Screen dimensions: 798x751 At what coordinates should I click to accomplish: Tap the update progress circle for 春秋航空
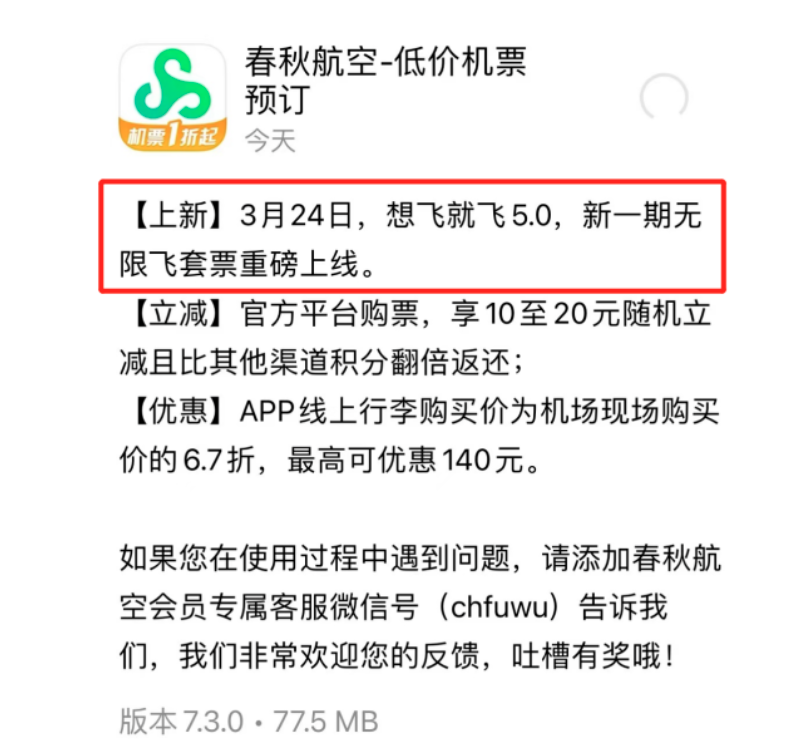(663, 98)
